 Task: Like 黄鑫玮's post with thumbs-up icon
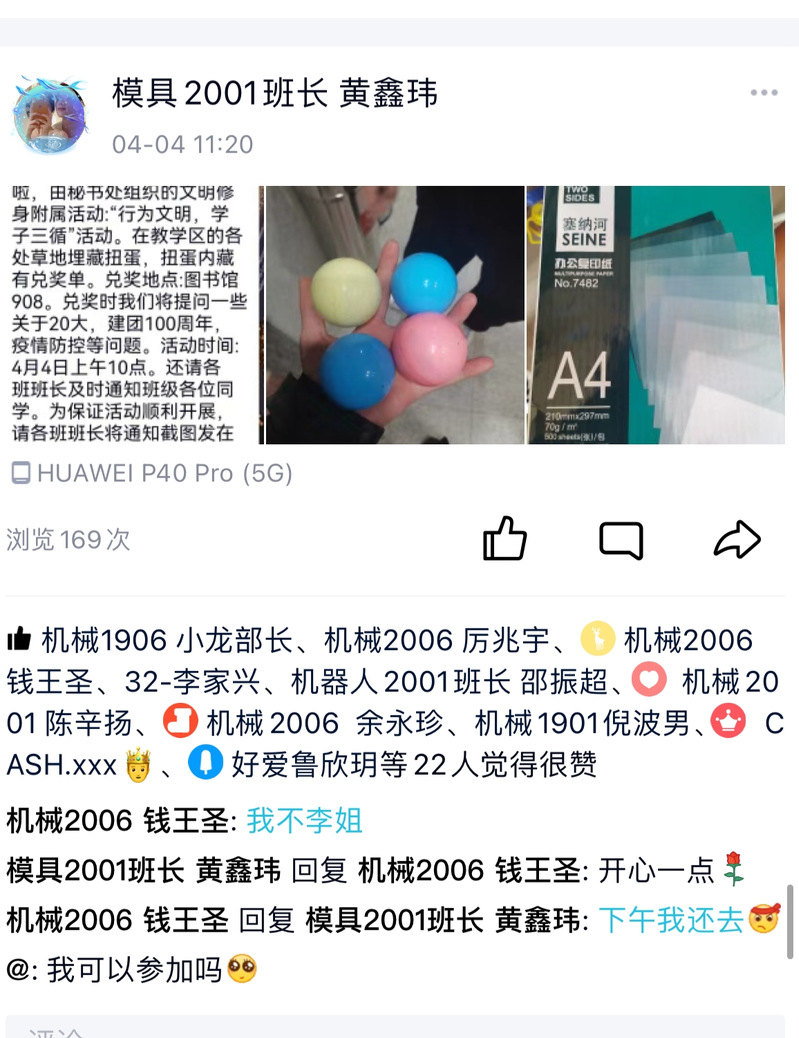point(505,540)
